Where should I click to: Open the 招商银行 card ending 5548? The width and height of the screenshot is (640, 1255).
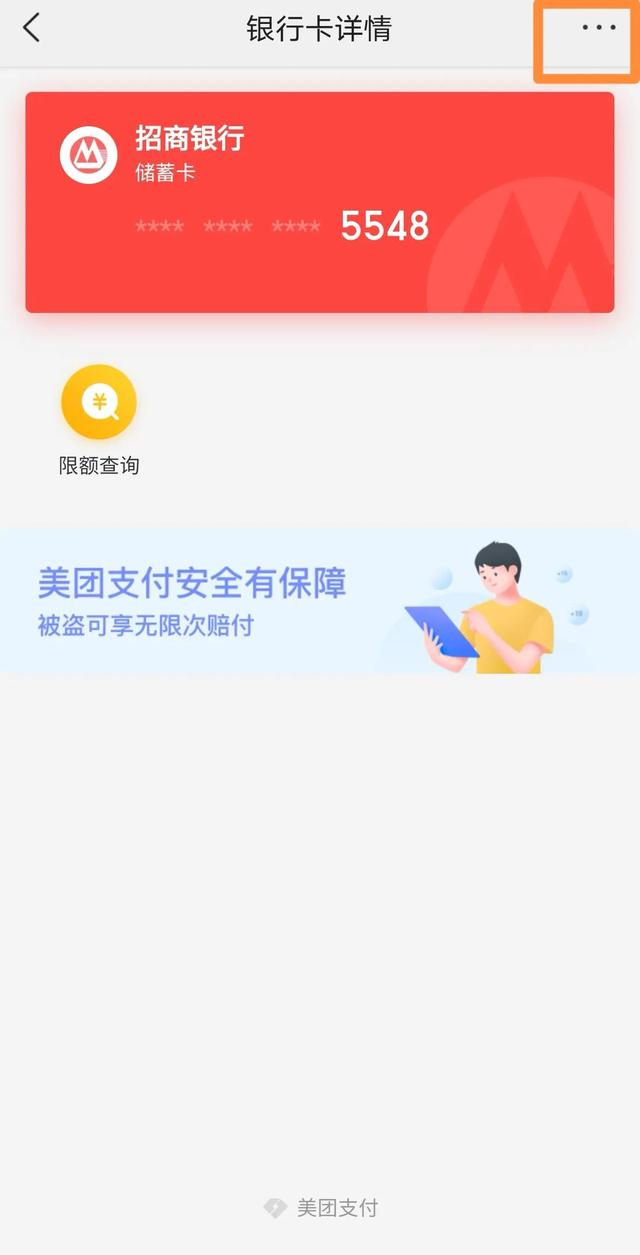[320, 202]
